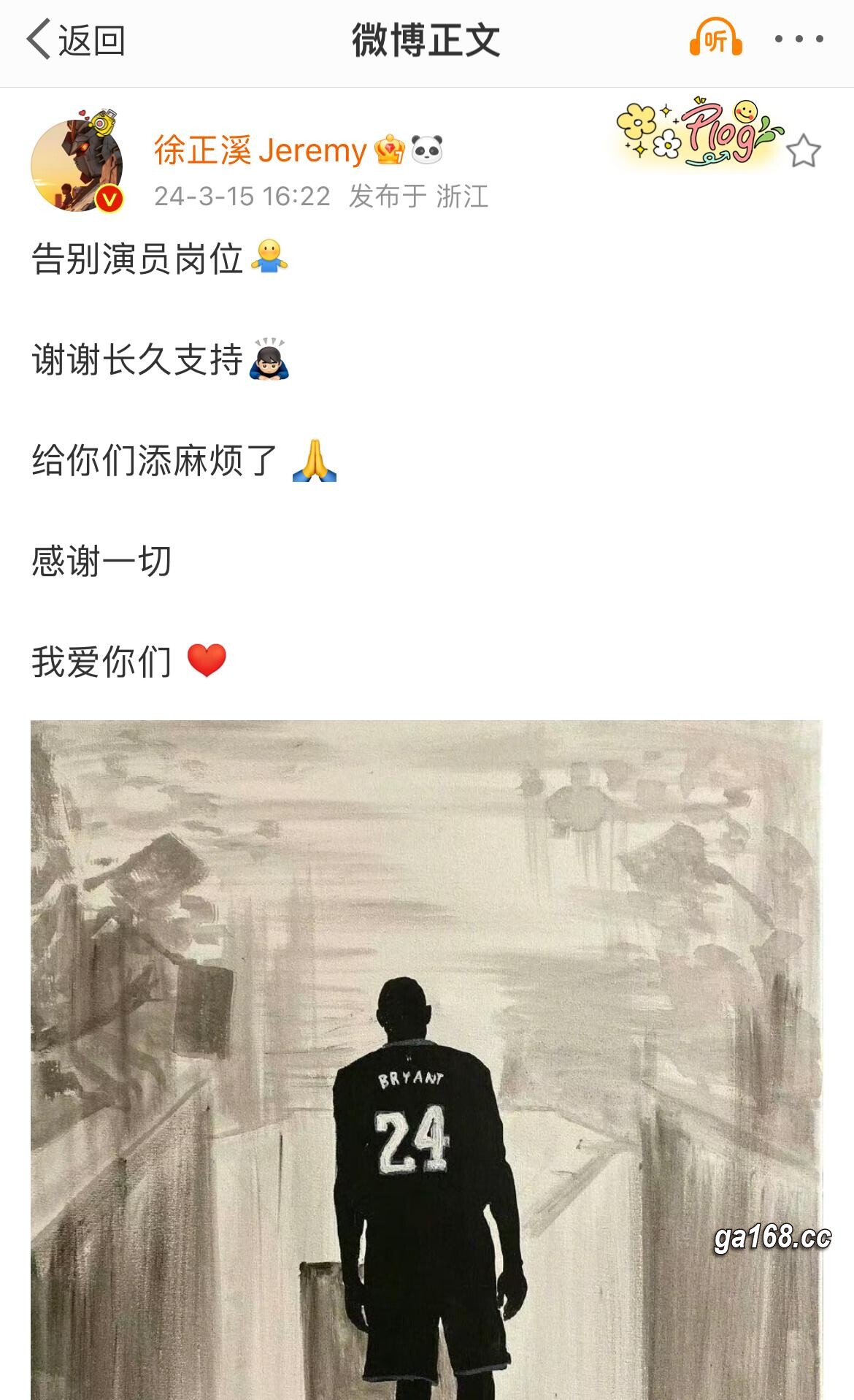Open 徐正溪 Jeremy's profile avatar
Viewport: 854px width, 1400px height.
(x=77, y=167)
